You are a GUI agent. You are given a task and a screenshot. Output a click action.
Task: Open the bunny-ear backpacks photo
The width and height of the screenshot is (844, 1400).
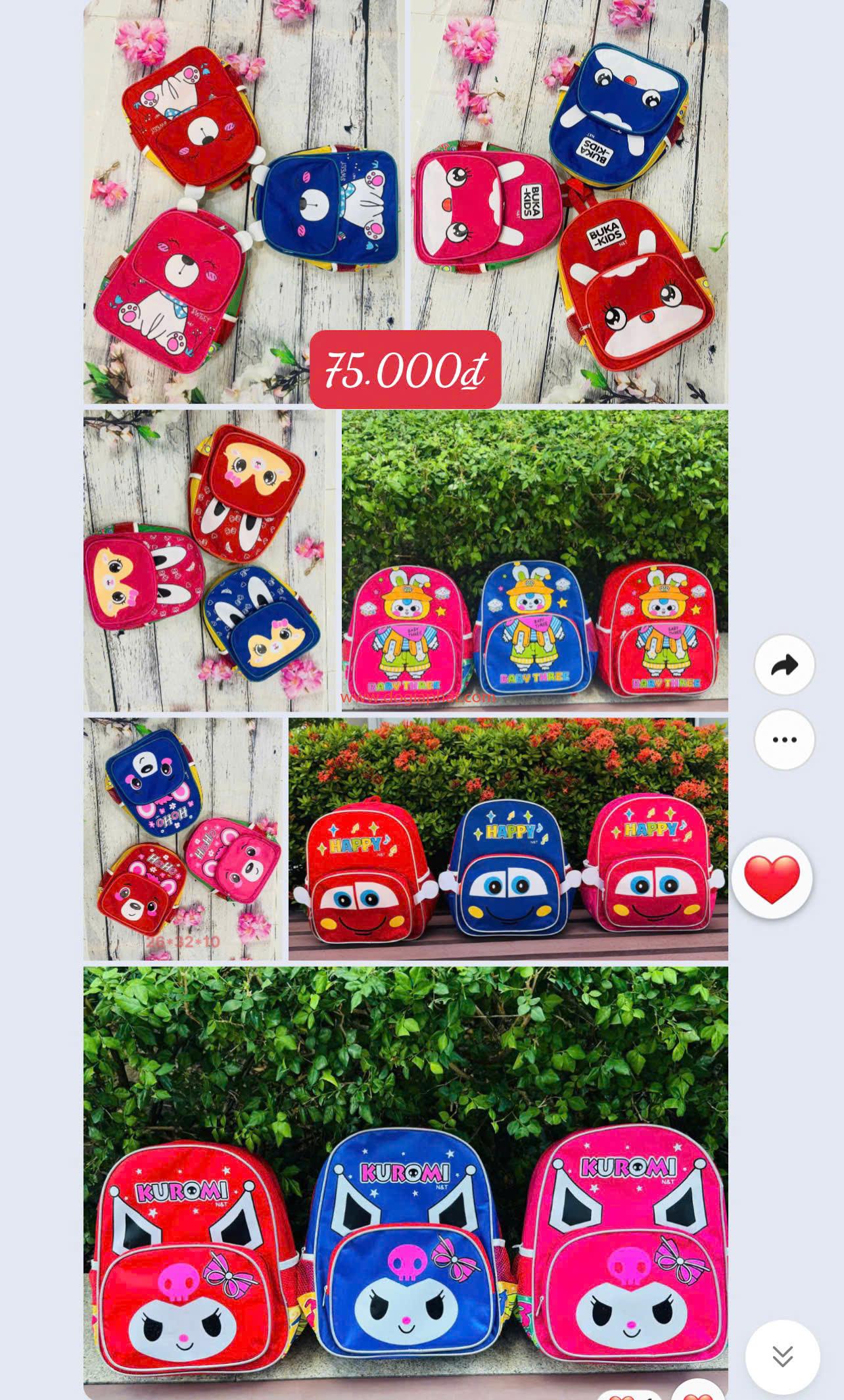coord(208,560)
